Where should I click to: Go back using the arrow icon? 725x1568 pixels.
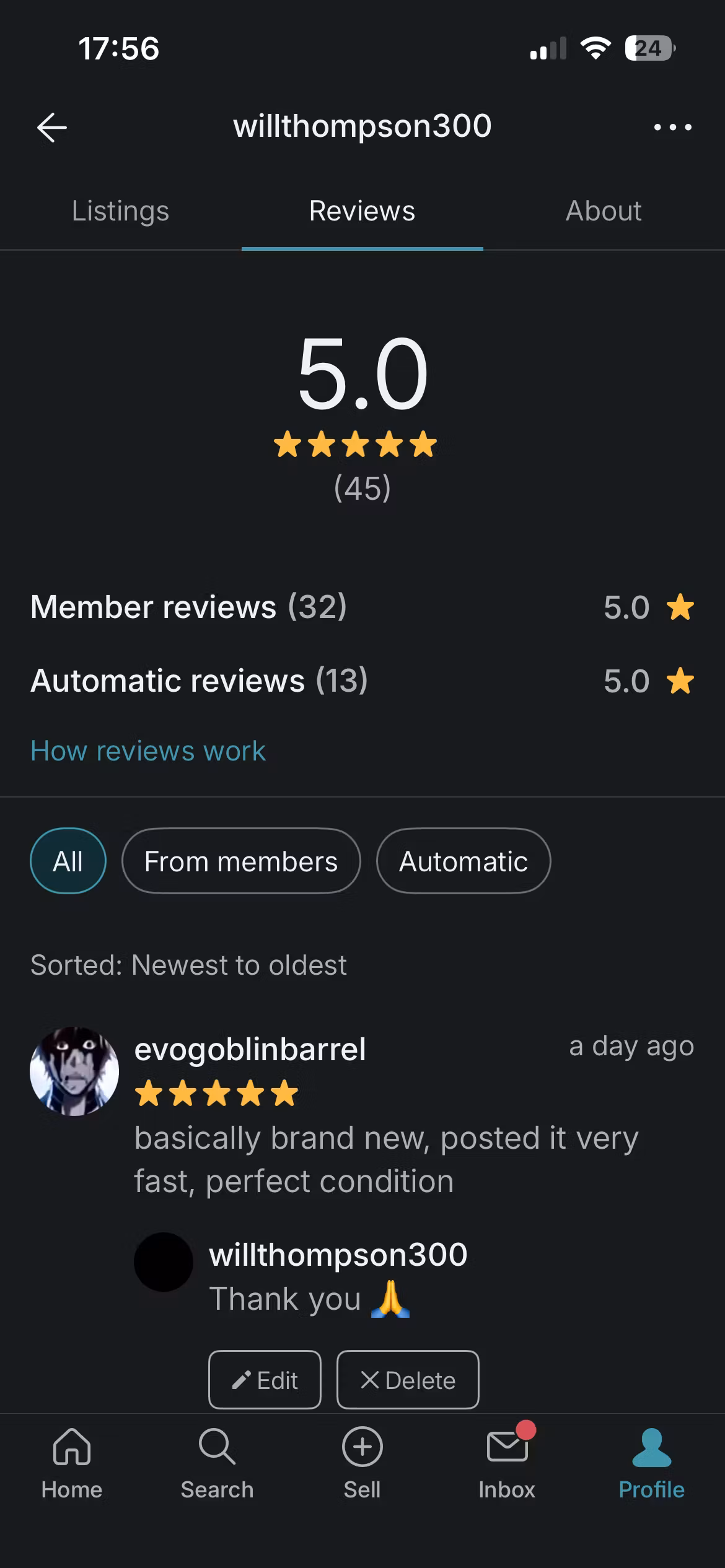pos(52,128)
